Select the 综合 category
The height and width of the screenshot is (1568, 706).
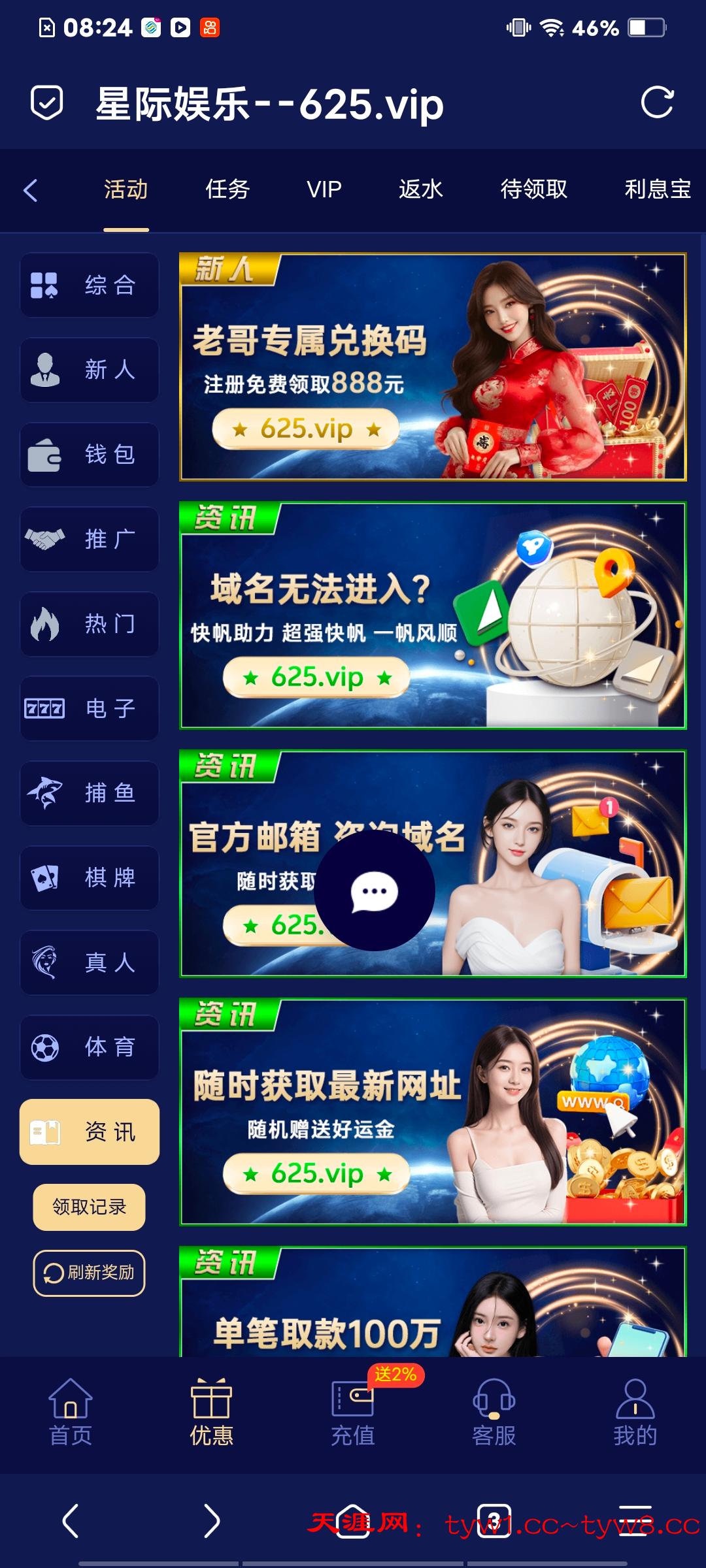[x=90, y=286]
